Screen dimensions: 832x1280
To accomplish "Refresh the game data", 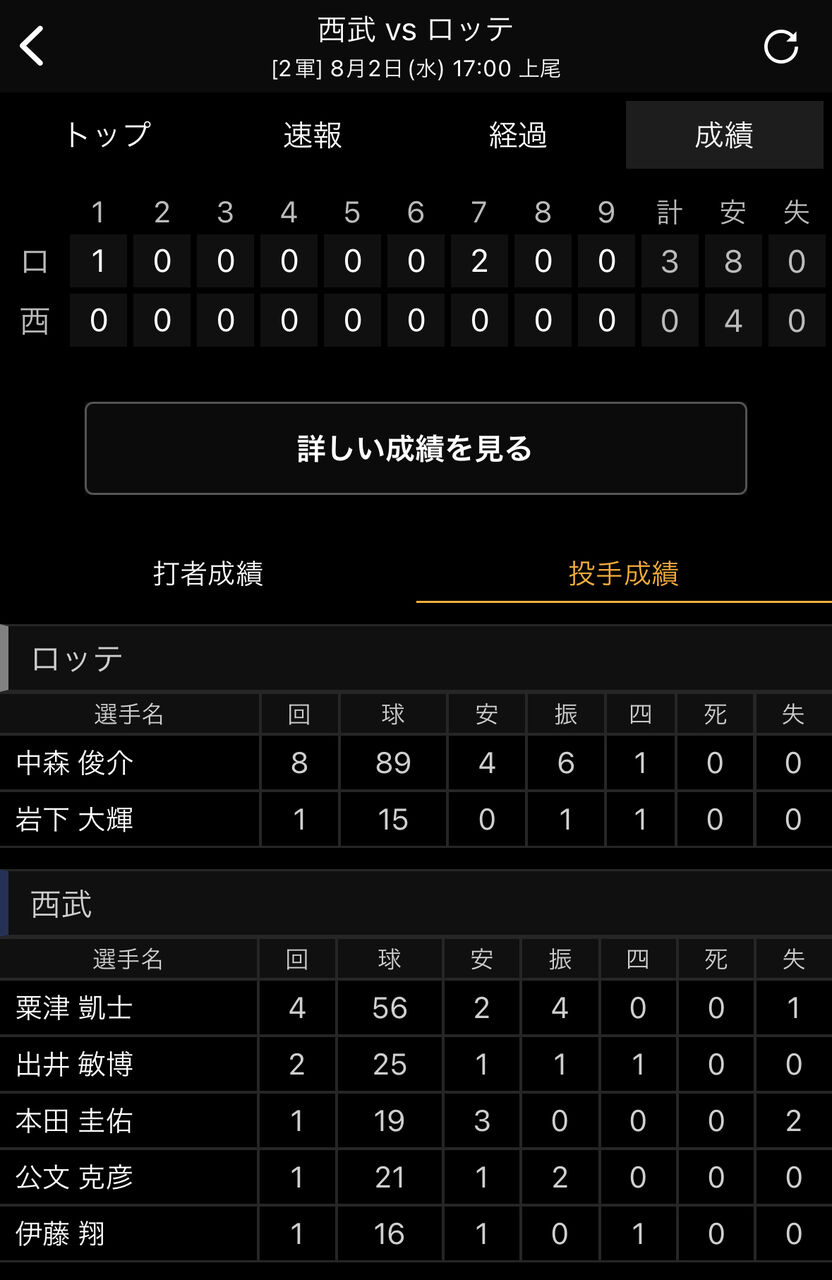I will click(x=780, y=46).
